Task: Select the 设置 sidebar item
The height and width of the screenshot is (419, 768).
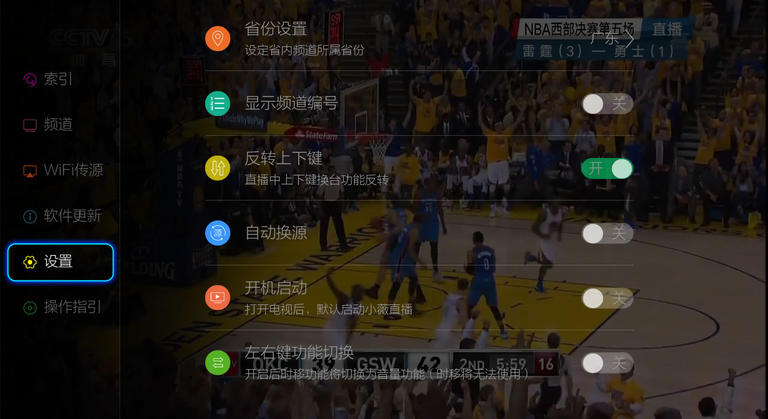Action: (60, 262)
